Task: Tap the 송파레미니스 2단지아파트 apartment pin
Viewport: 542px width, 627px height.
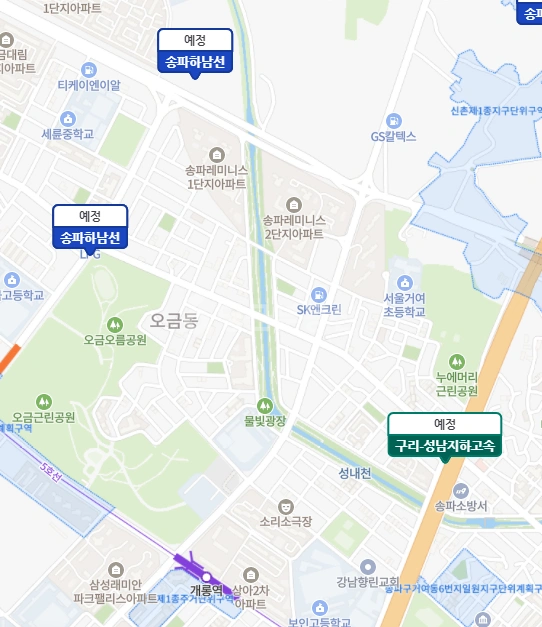Action: pos(294,205)
